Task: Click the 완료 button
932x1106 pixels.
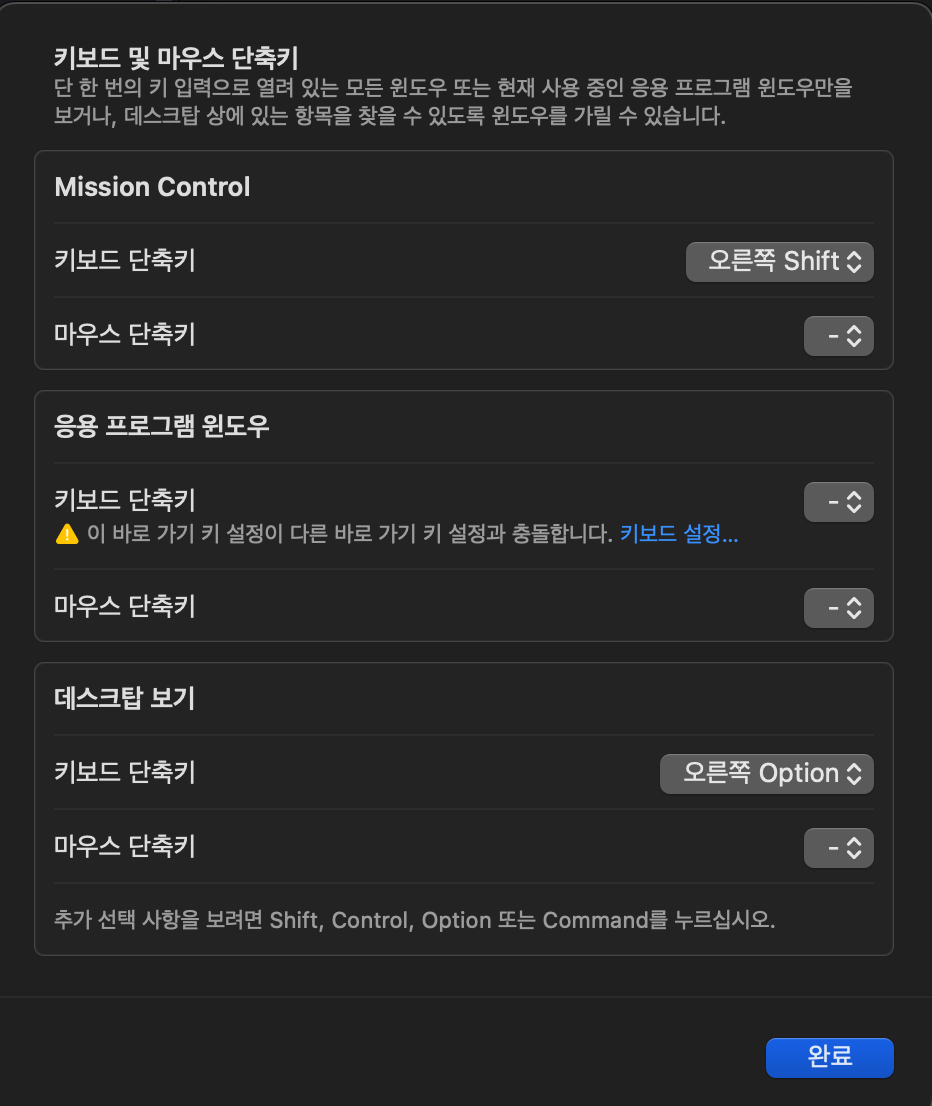Action: click(x=829, y=1057)
